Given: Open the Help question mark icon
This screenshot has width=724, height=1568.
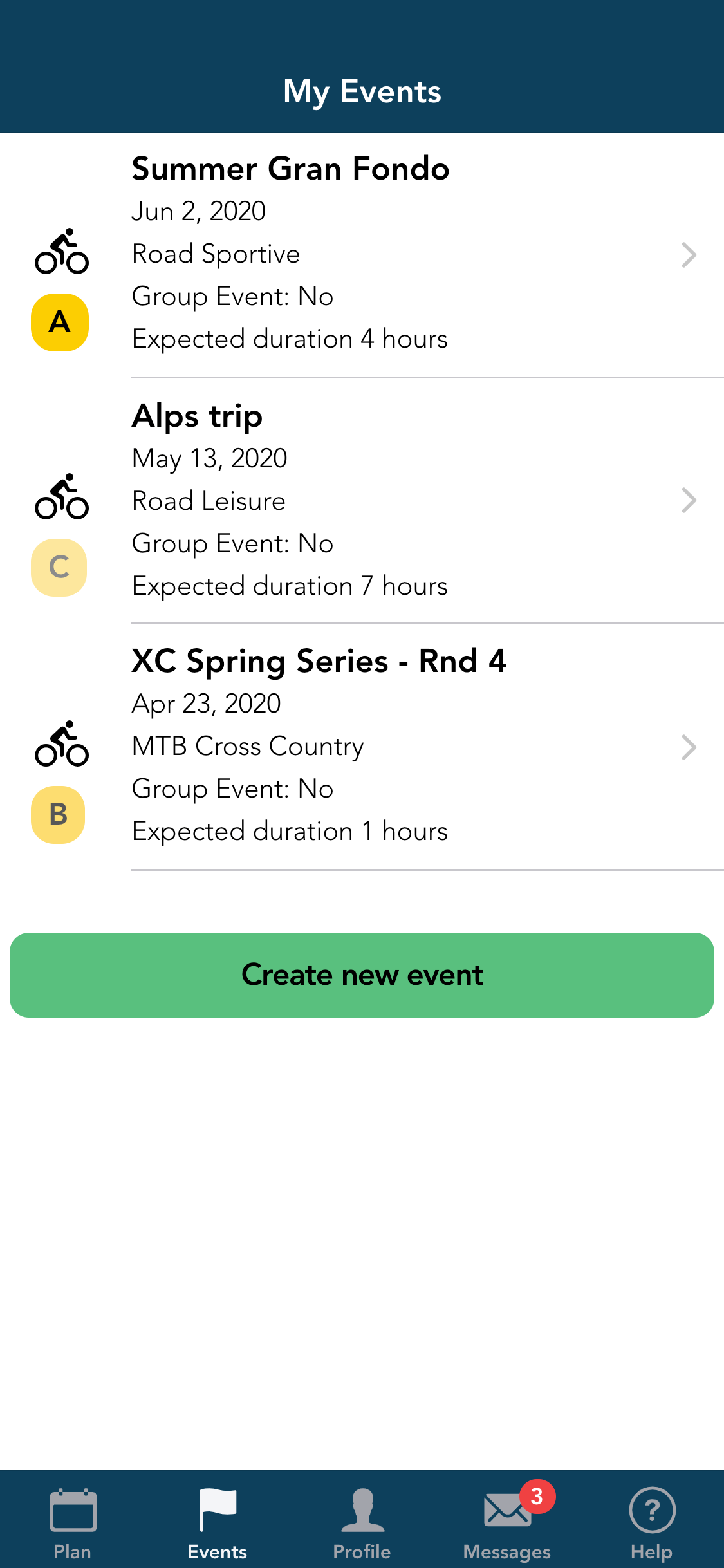Looking at the screenshot, I should [651, 1509].
